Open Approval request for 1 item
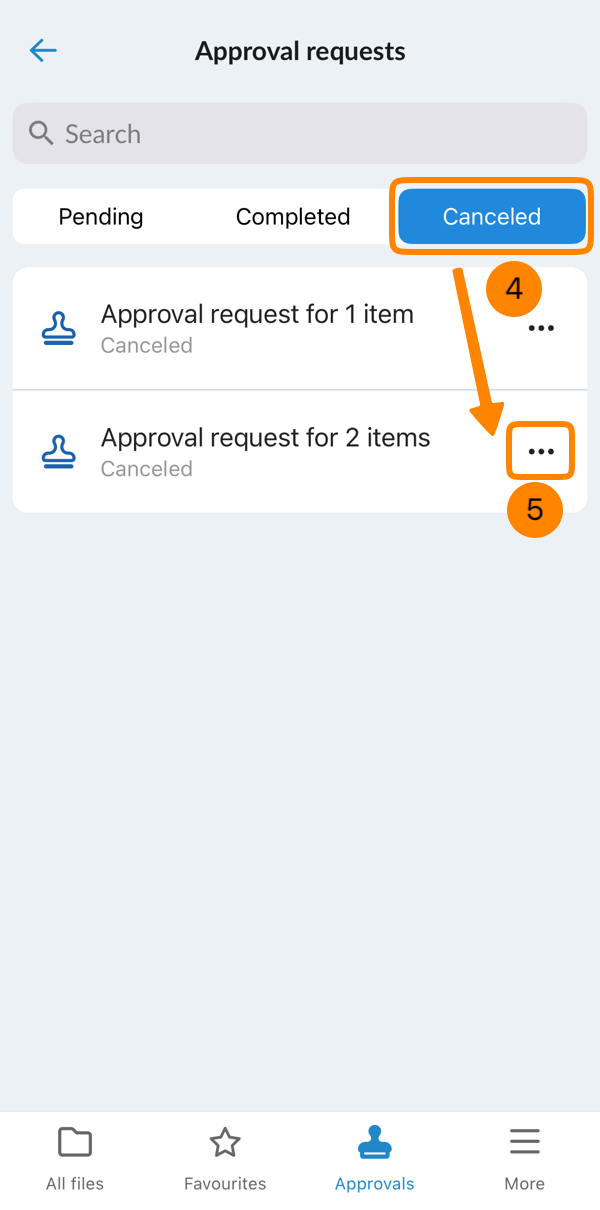The width and height of the screenshot is (600, 1210). 257,328
